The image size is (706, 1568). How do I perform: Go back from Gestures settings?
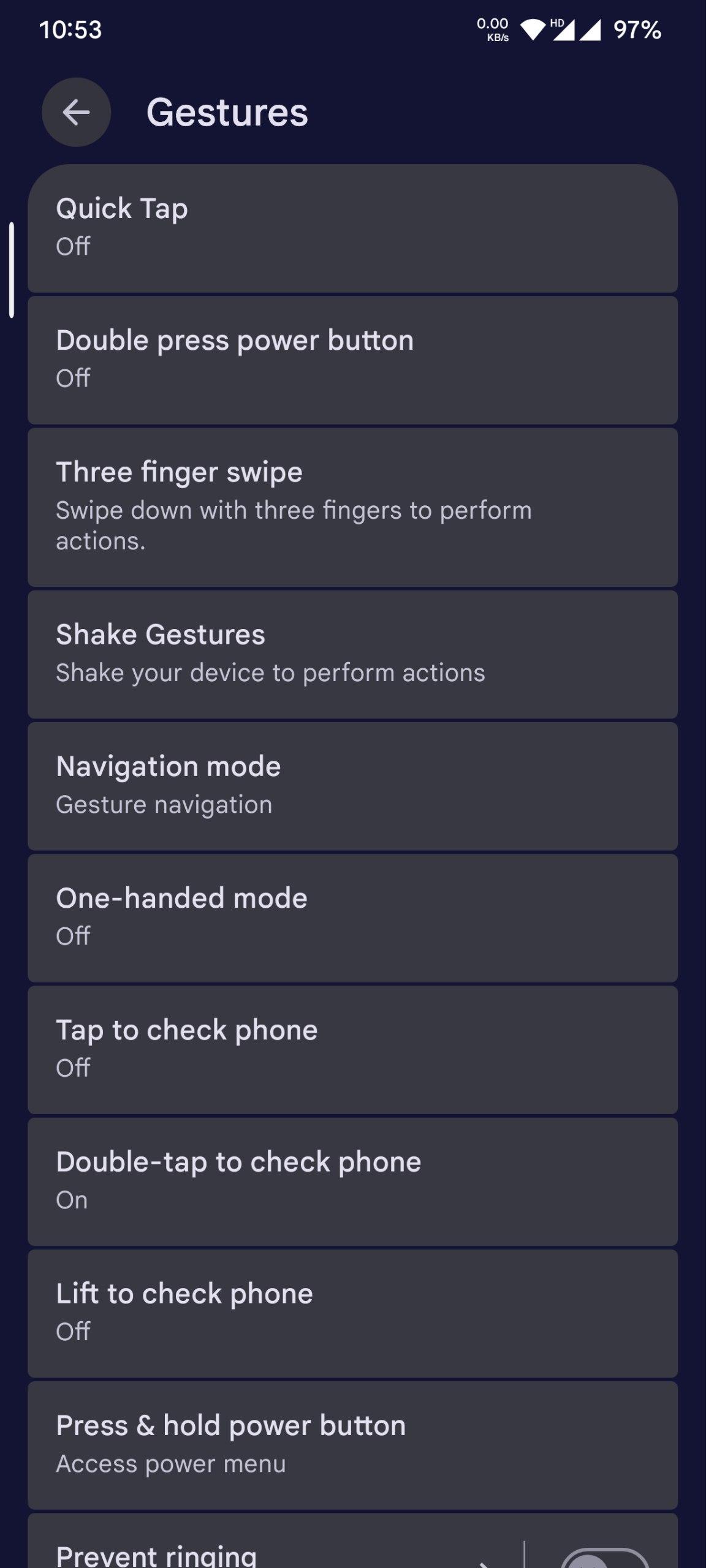(76, 112)
